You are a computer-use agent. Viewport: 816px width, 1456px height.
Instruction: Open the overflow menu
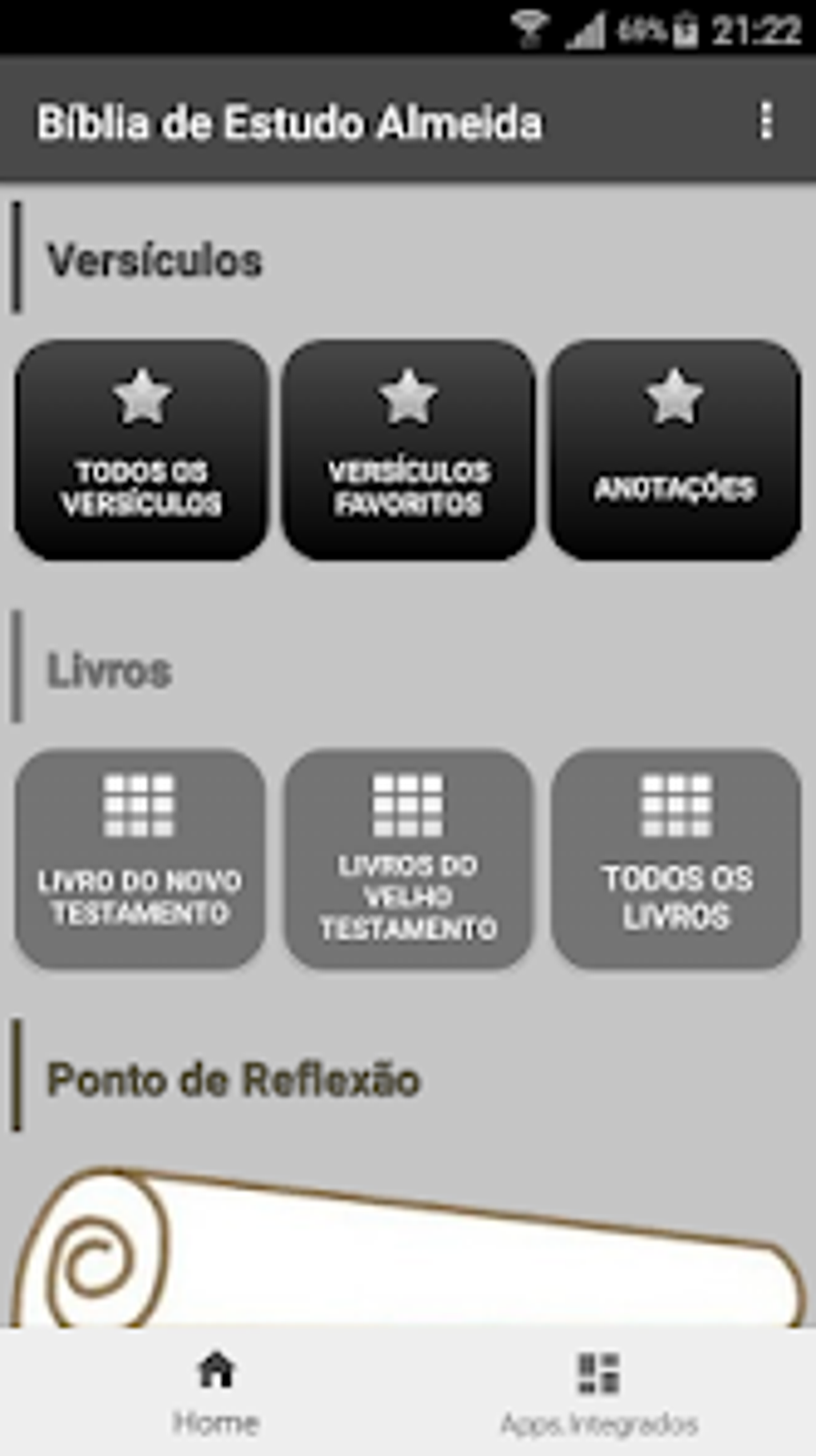766,122
